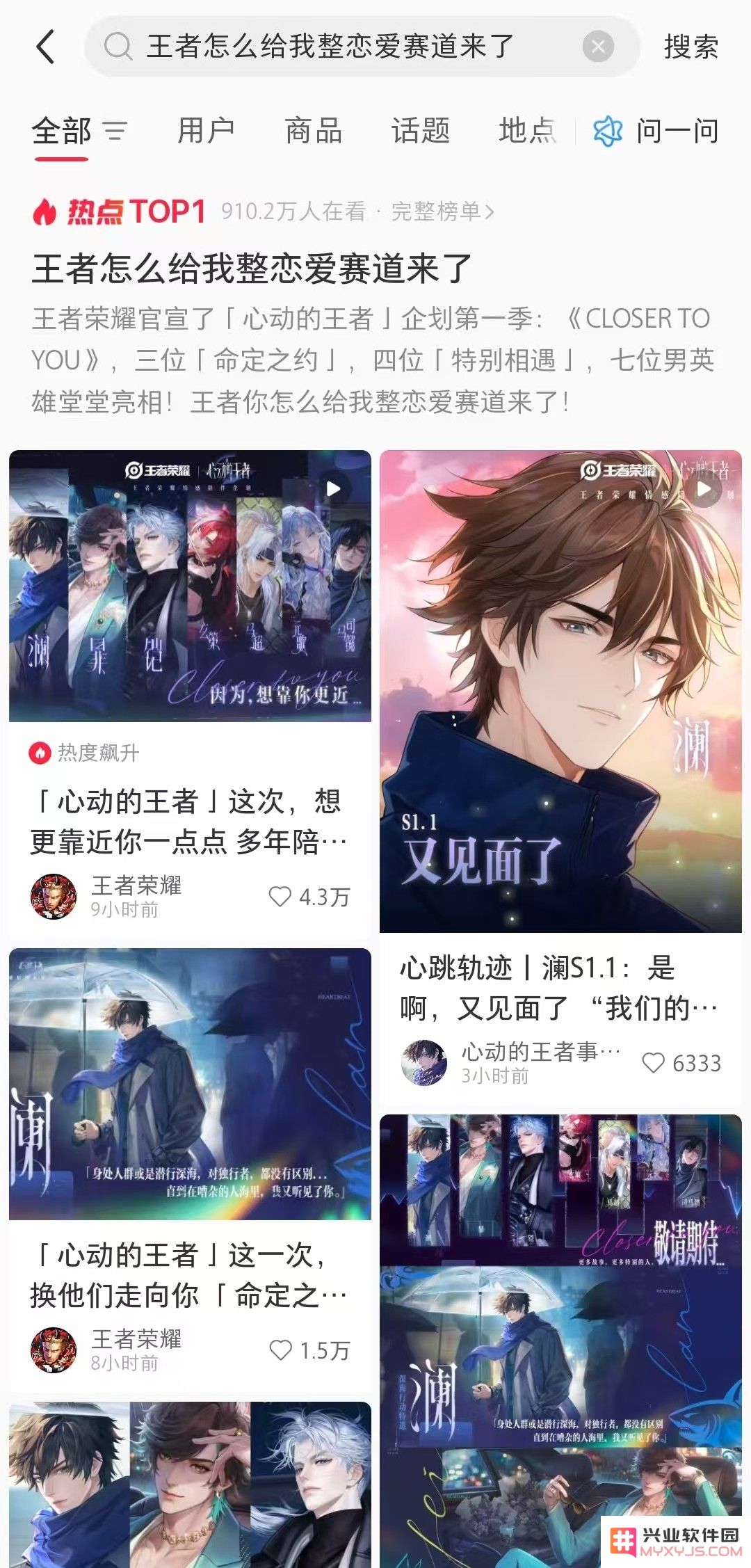Go back using the arrow icon

click(x=46, y=47)
